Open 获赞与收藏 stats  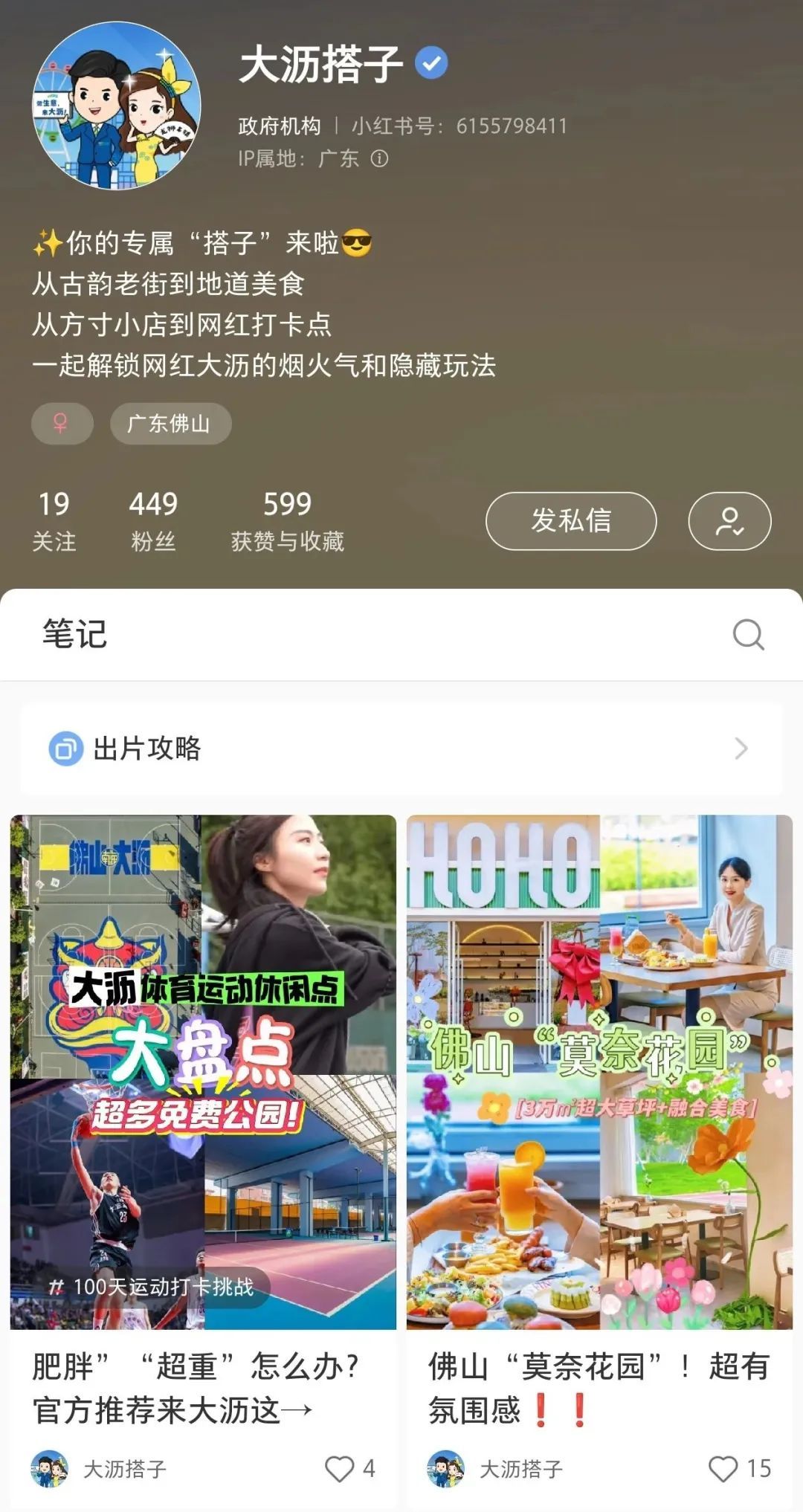click(287, 520)
